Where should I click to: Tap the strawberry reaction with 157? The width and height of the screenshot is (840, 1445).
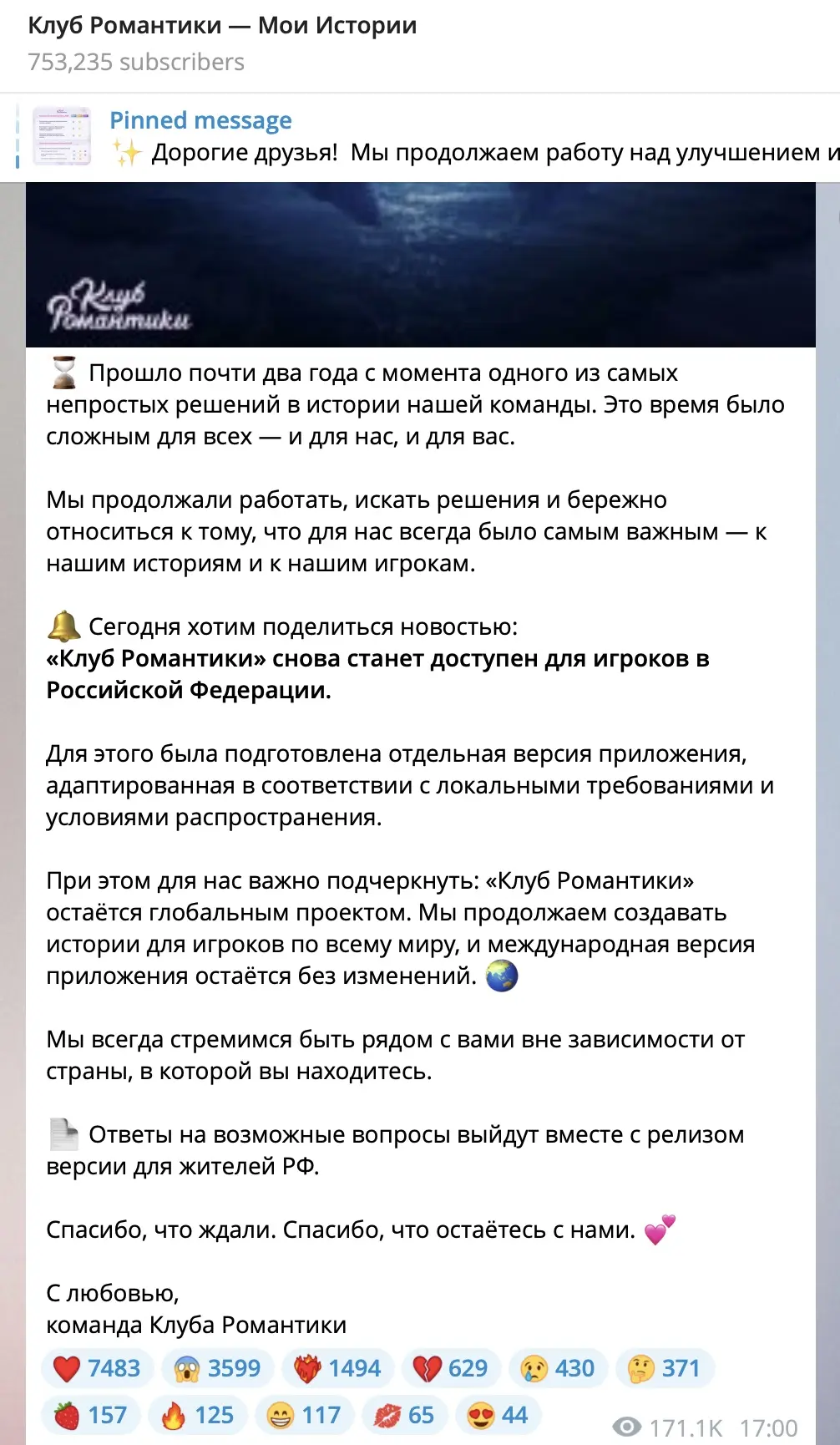coord(91,1416)
